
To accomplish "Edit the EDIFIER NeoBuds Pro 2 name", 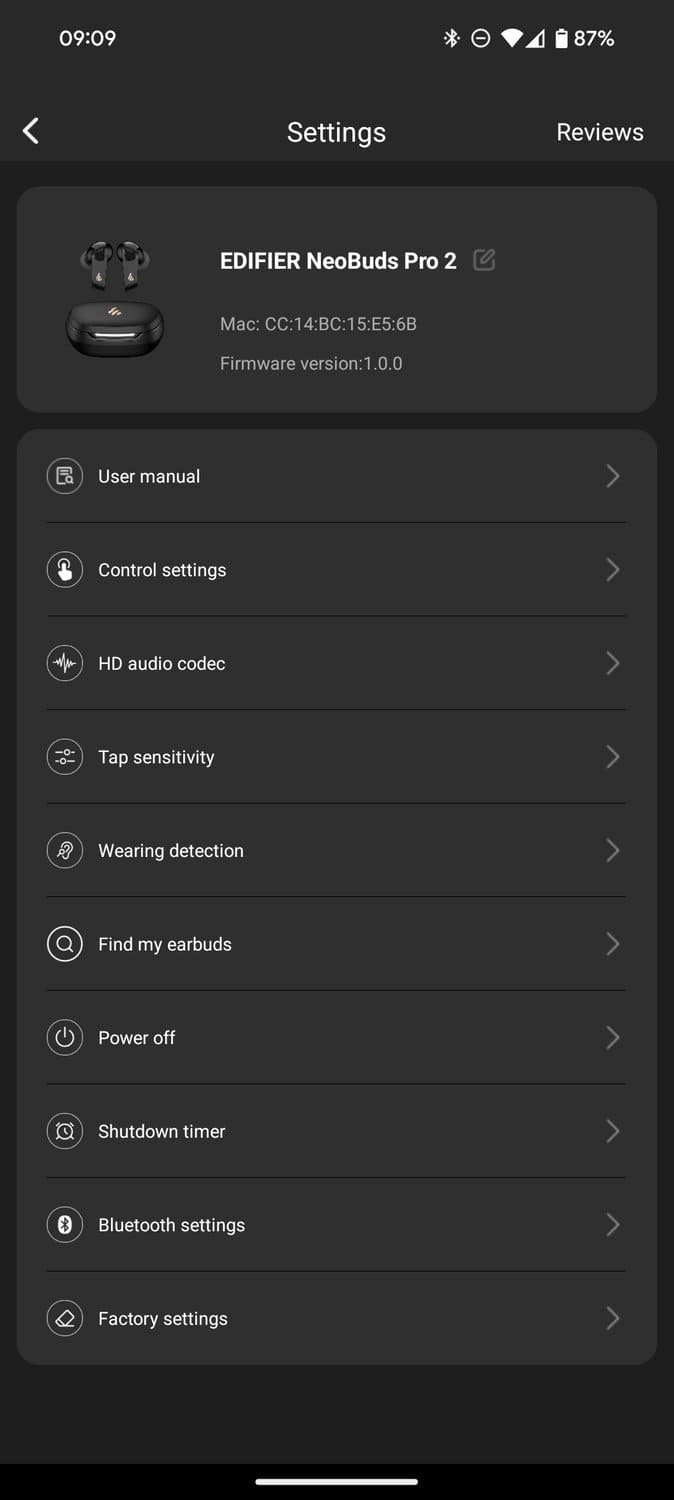I will point(484,260).
